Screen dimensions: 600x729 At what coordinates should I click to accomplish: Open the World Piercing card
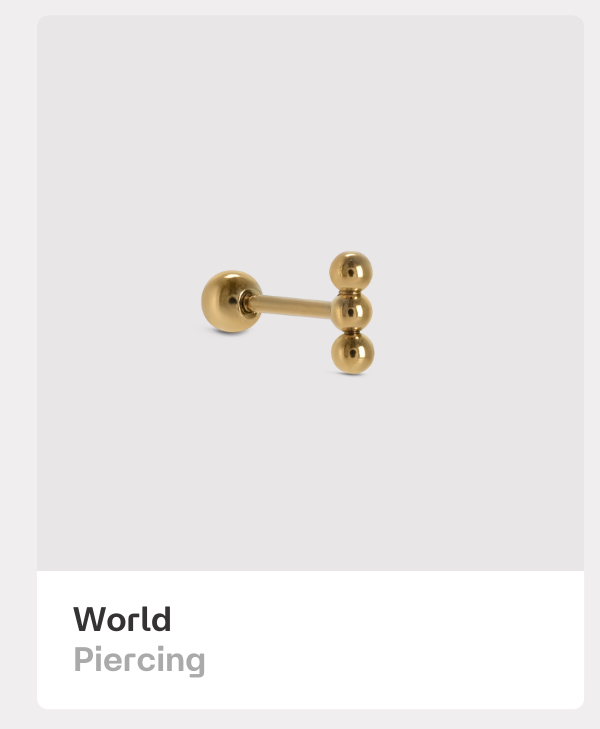pos(310,360)
